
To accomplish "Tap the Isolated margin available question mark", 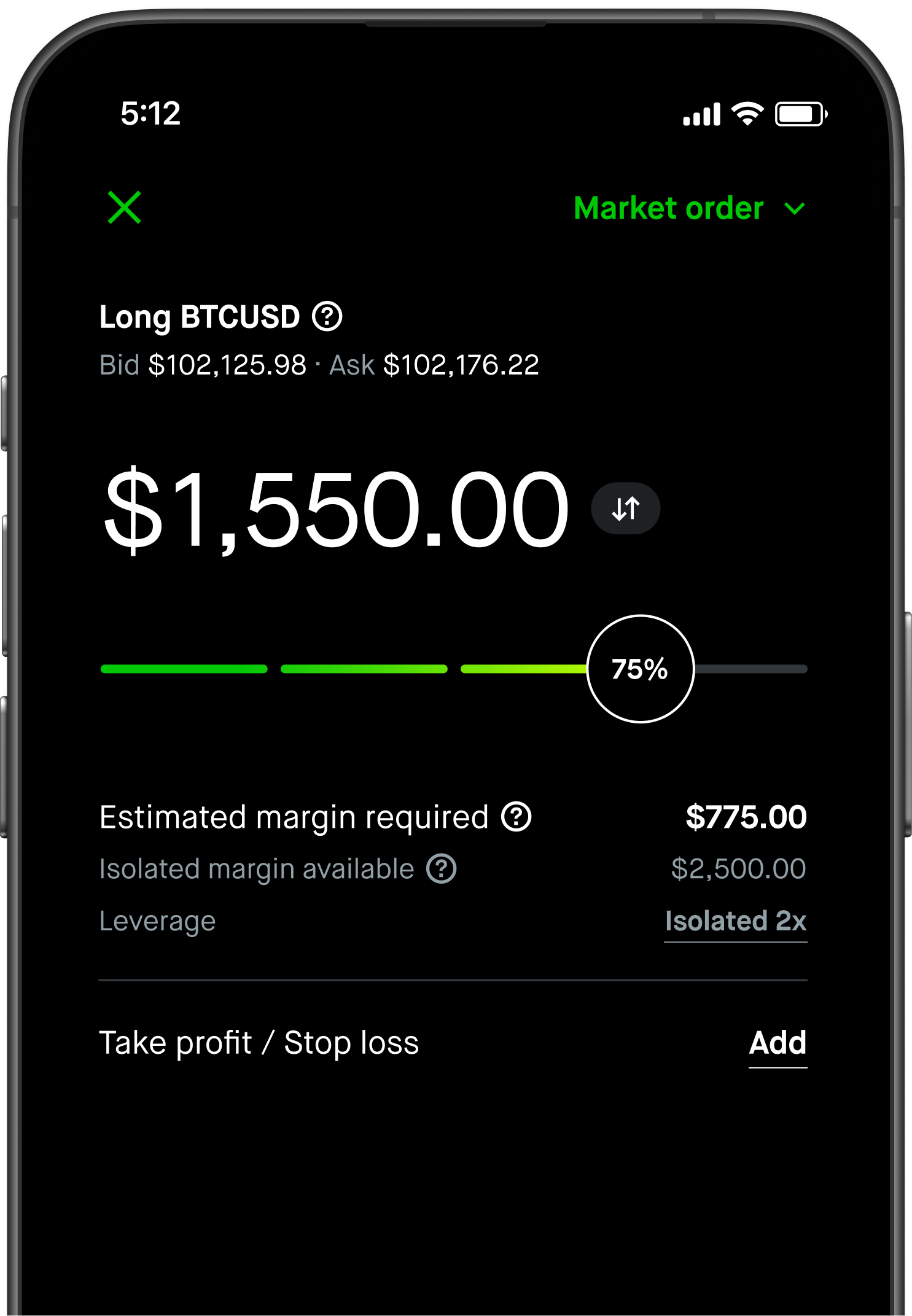I will pyautogui.click(x=441, y=868).
